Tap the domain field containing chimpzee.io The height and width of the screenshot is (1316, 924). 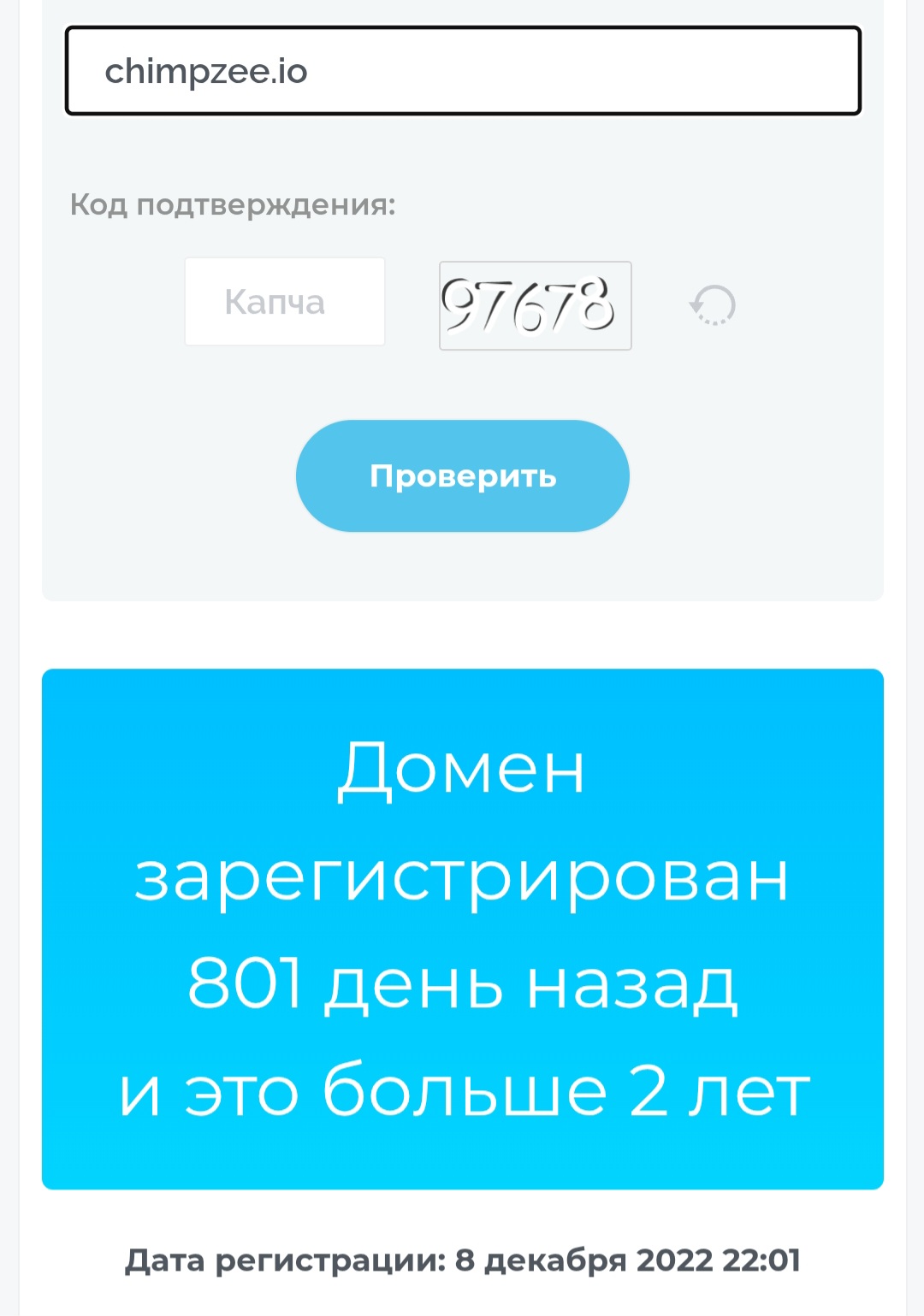point(462,71)
